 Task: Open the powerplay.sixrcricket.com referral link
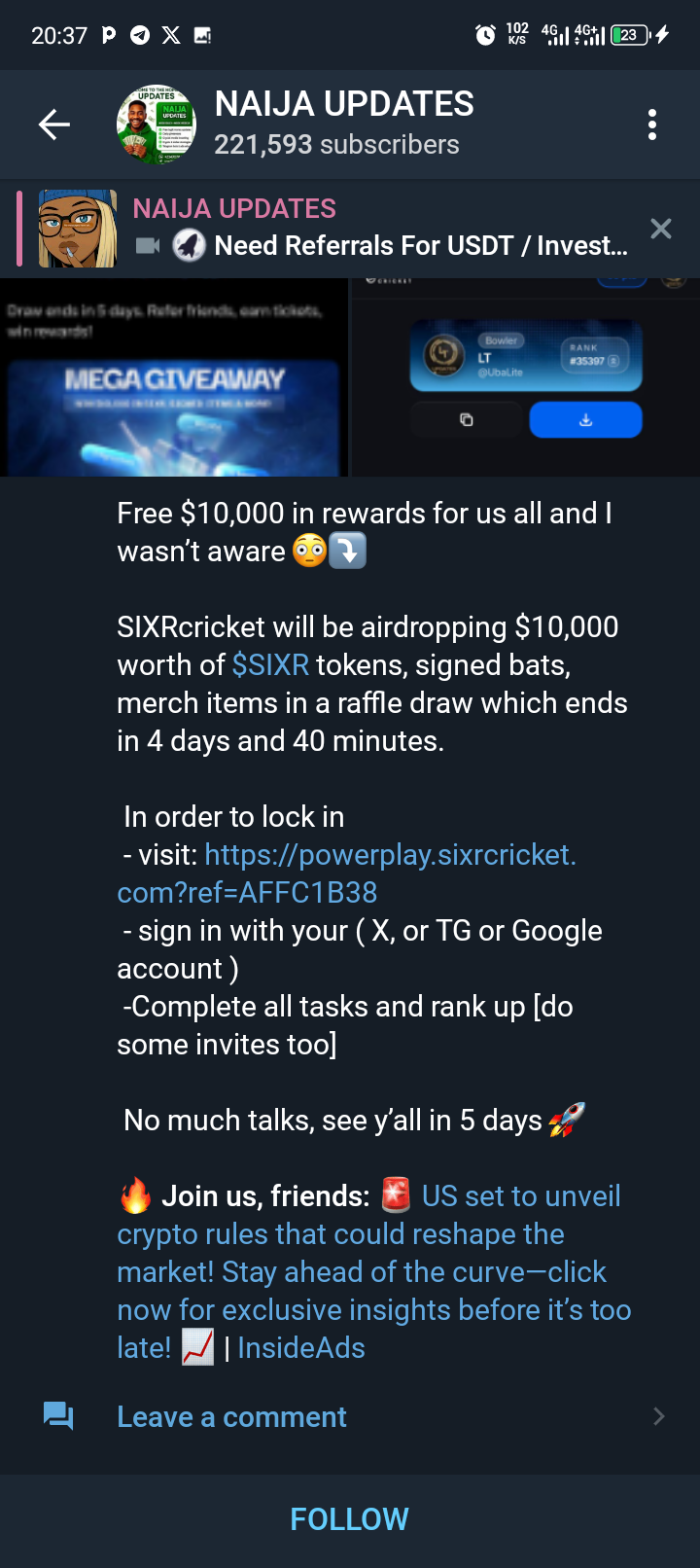pyautogui.click(x=389, y=855)
